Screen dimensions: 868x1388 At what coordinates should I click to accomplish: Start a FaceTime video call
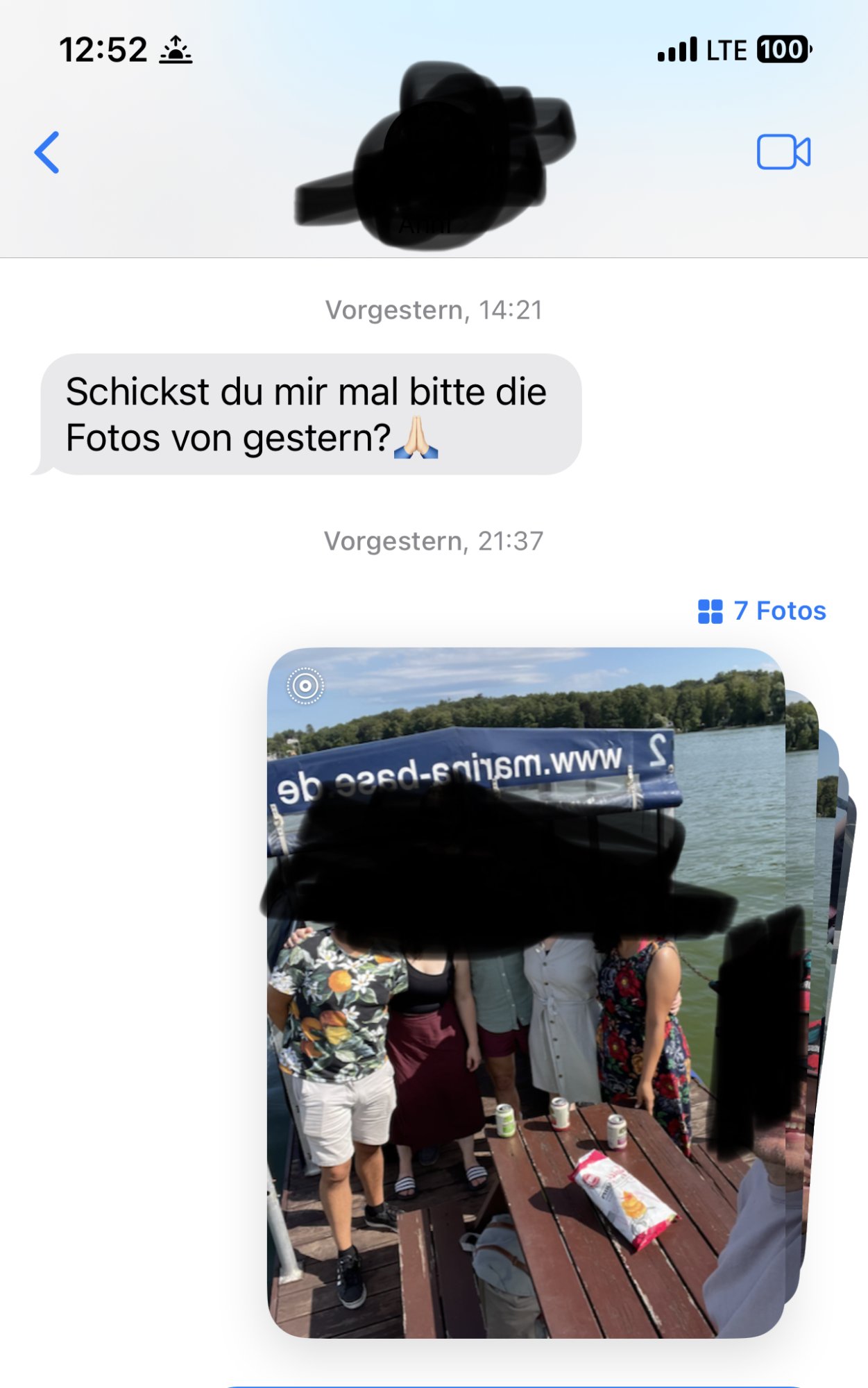coord(783,152)
